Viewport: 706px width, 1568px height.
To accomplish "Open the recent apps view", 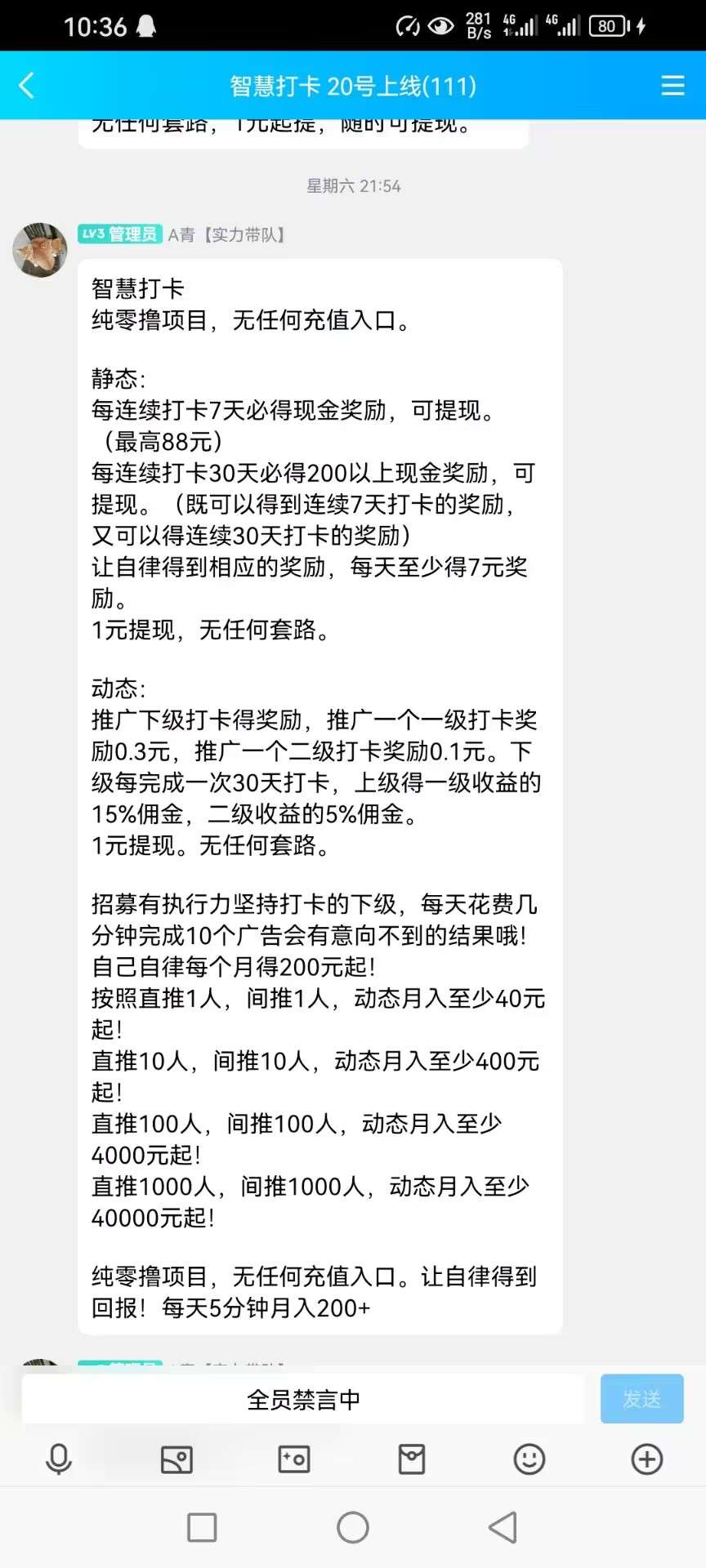I will click(202, 1527).
